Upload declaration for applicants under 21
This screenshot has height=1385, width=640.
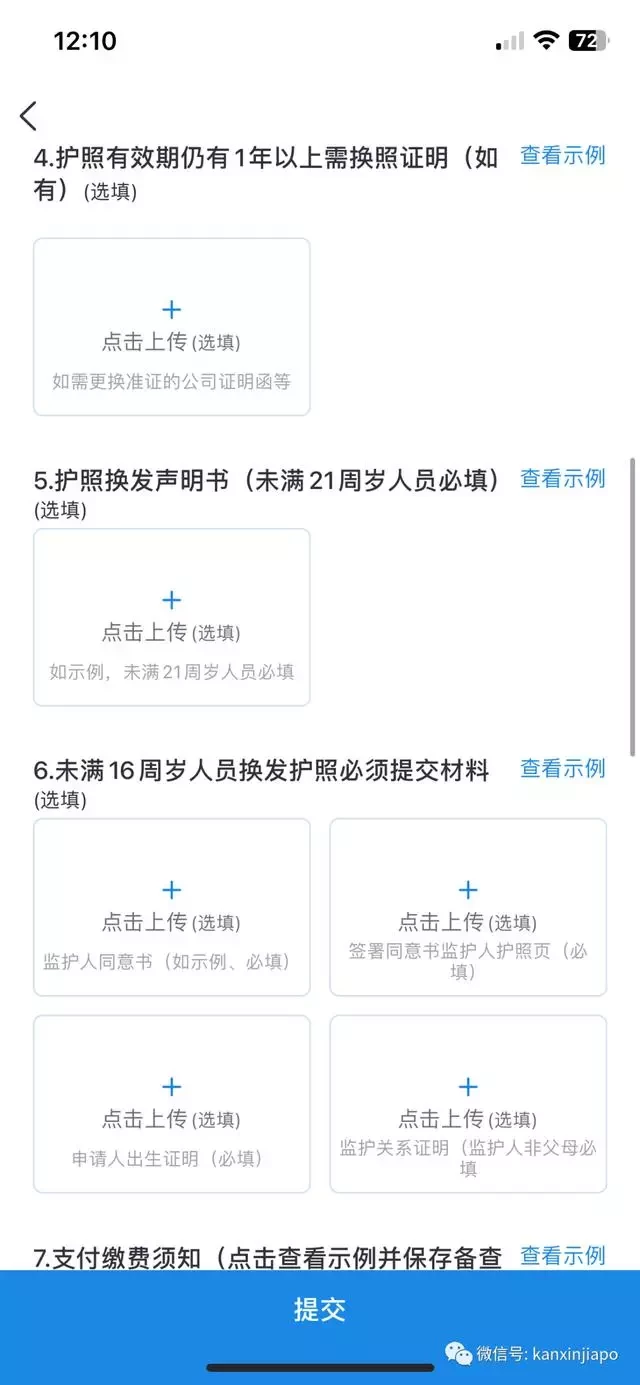click(172, 617)
